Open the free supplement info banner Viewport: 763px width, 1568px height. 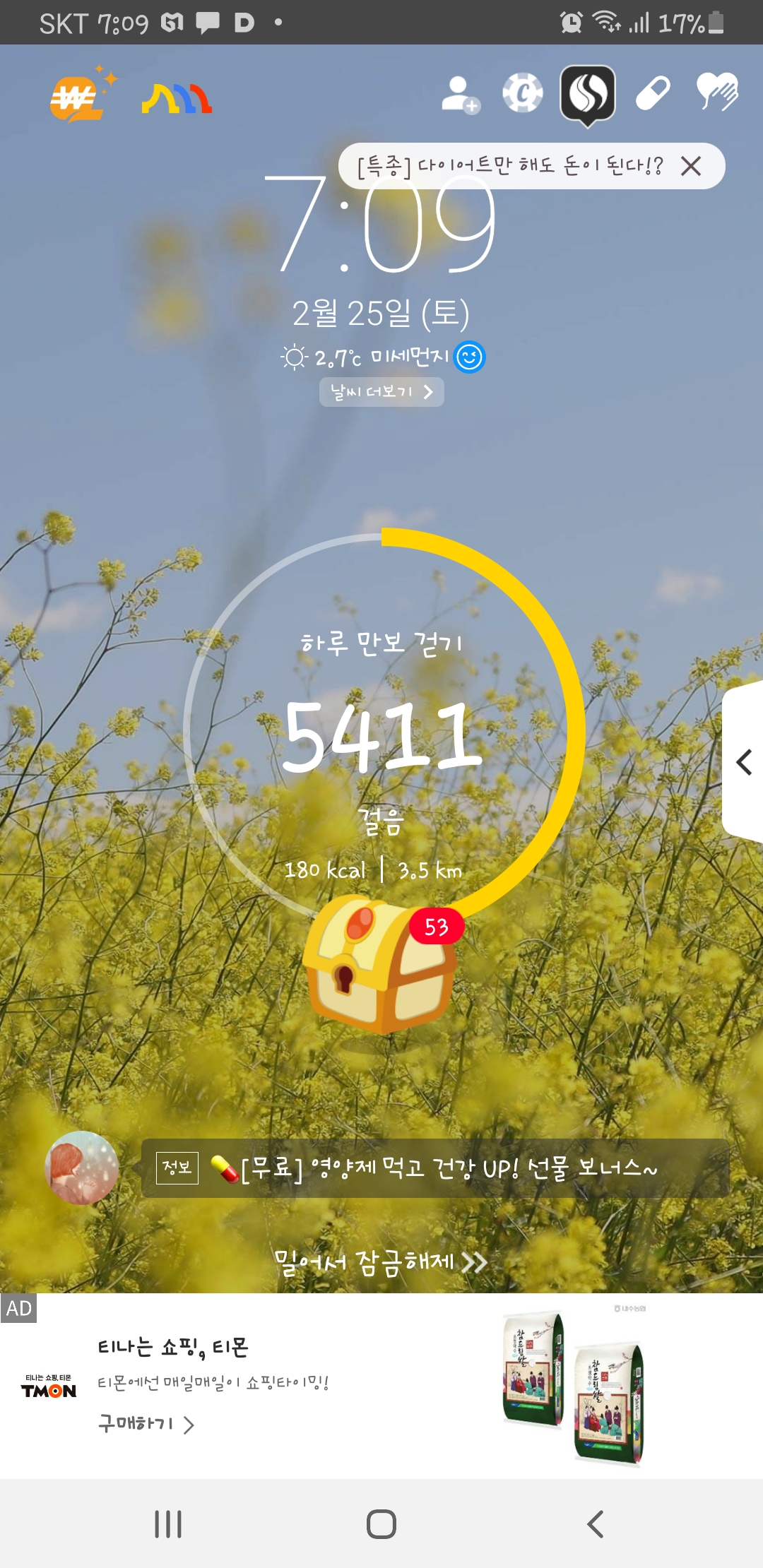click(434, 1168)
